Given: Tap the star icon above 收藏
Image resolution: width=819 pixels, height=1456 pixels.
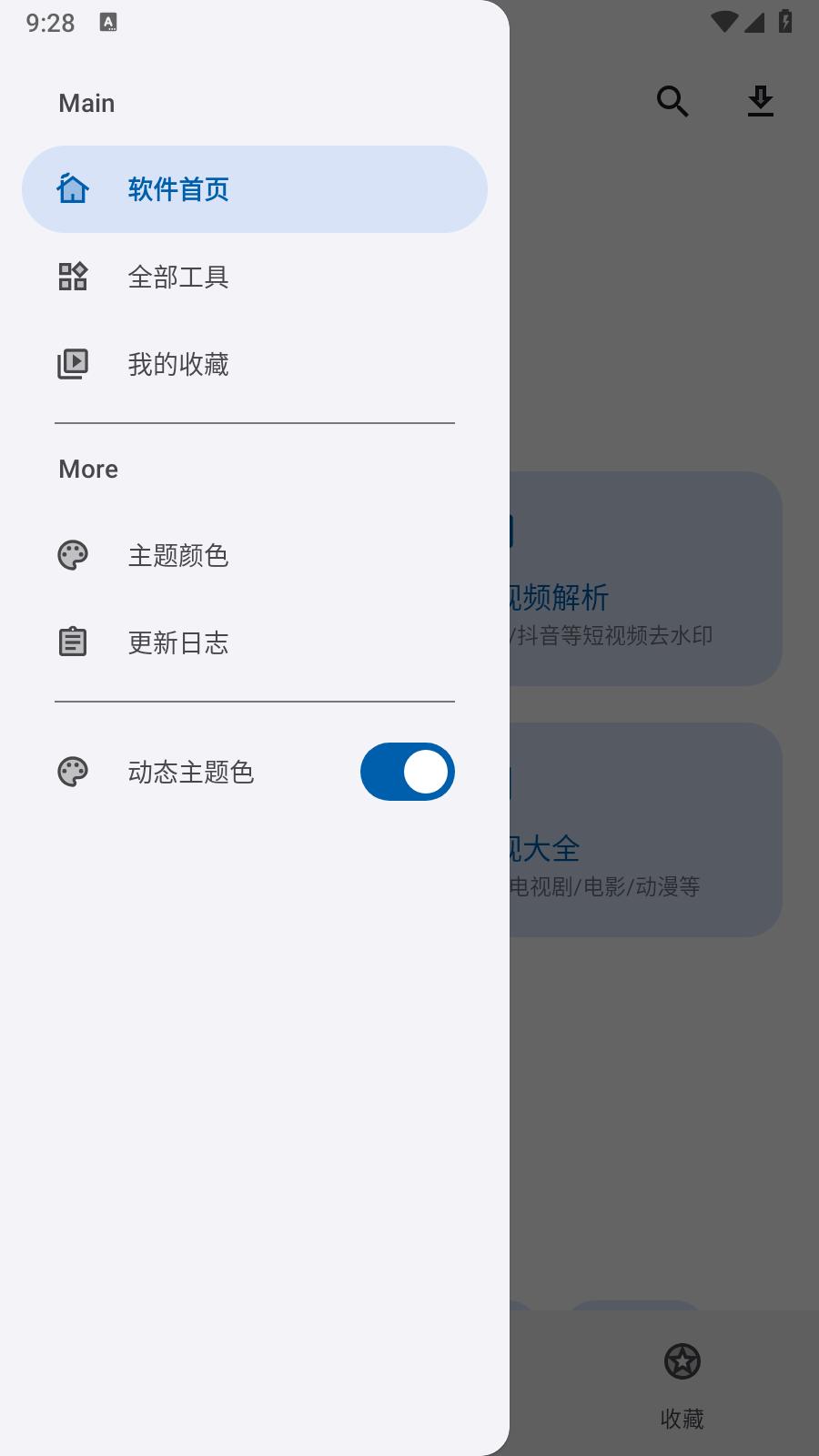Looking at the screenshot, I should (682, 1362).
